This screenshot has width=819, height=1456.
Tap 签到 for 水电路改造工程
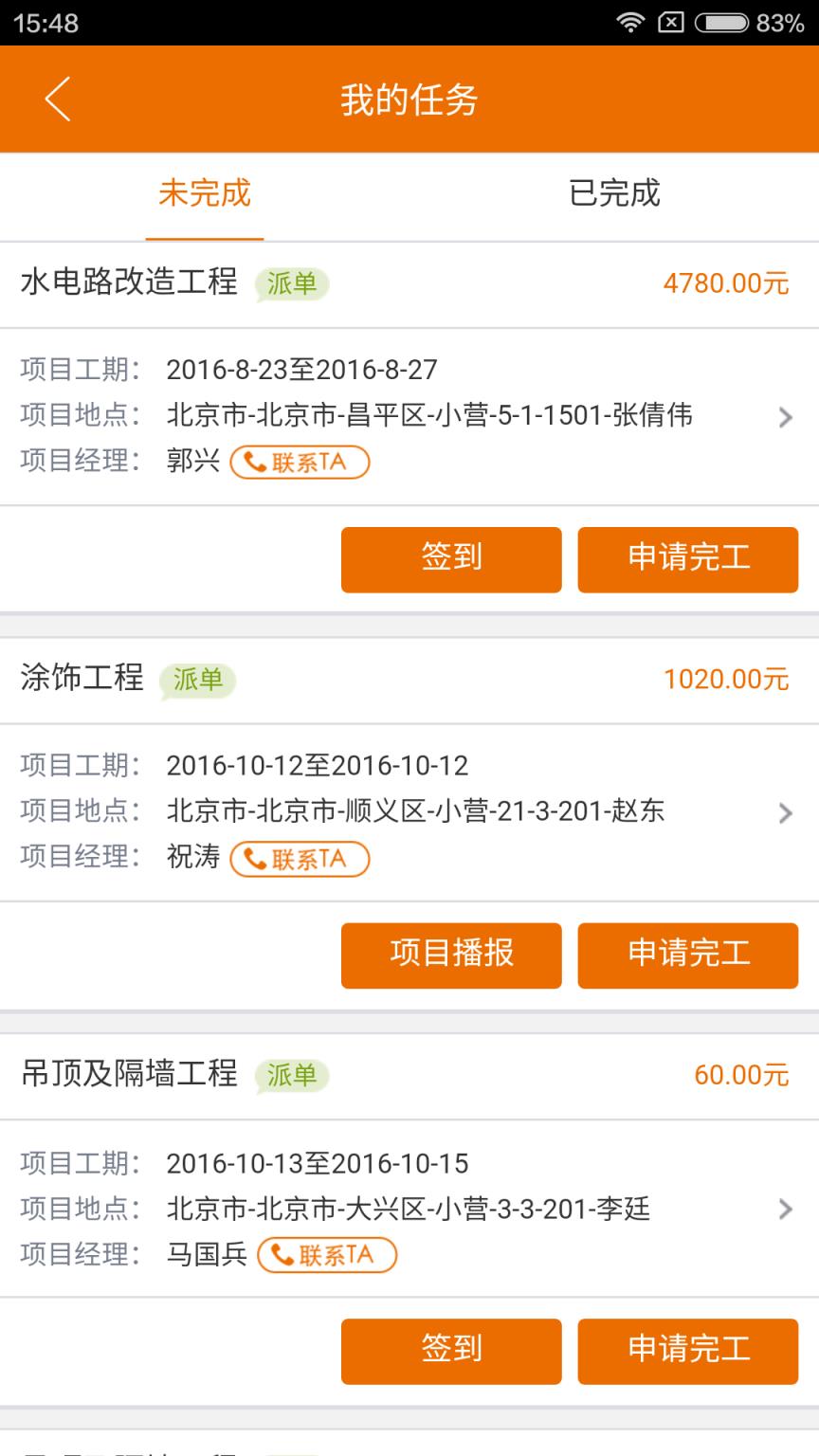coord(451,559)
